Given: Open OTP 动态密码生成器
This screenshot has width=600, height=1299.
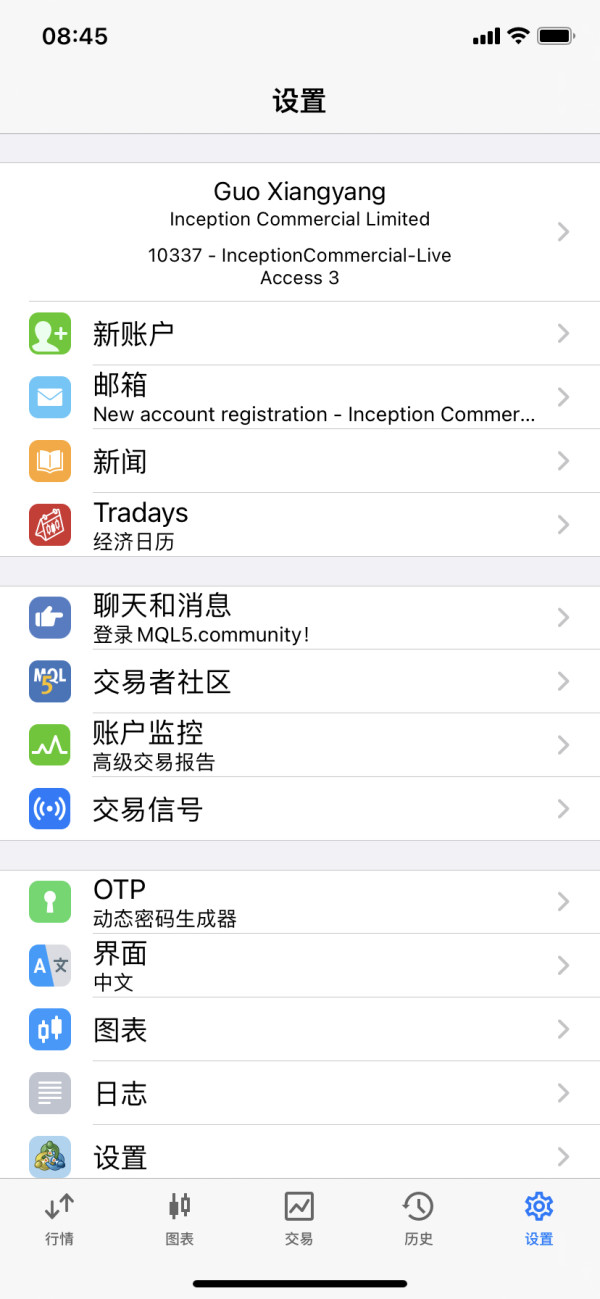Looking at the screenshot, I should click(x=300, y=902).
